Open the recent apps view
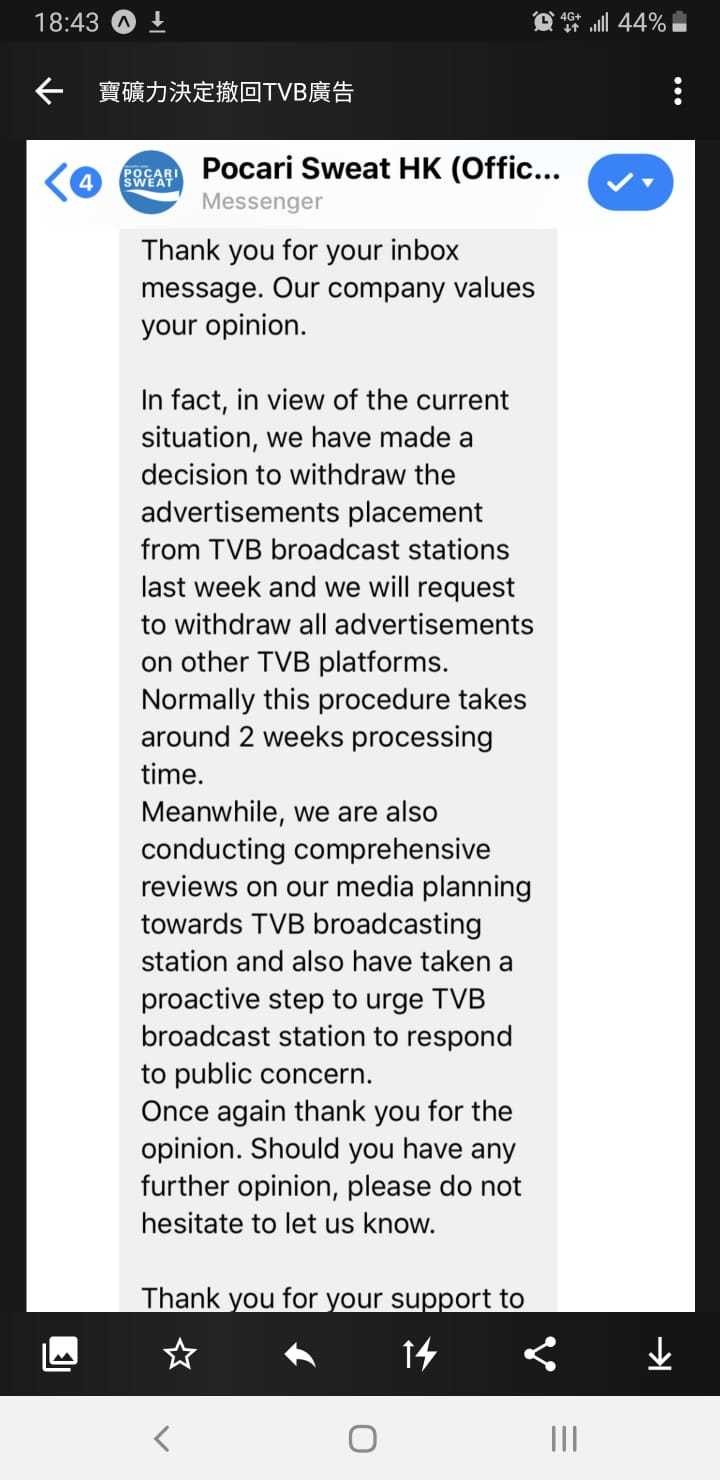 (564, 1439)
